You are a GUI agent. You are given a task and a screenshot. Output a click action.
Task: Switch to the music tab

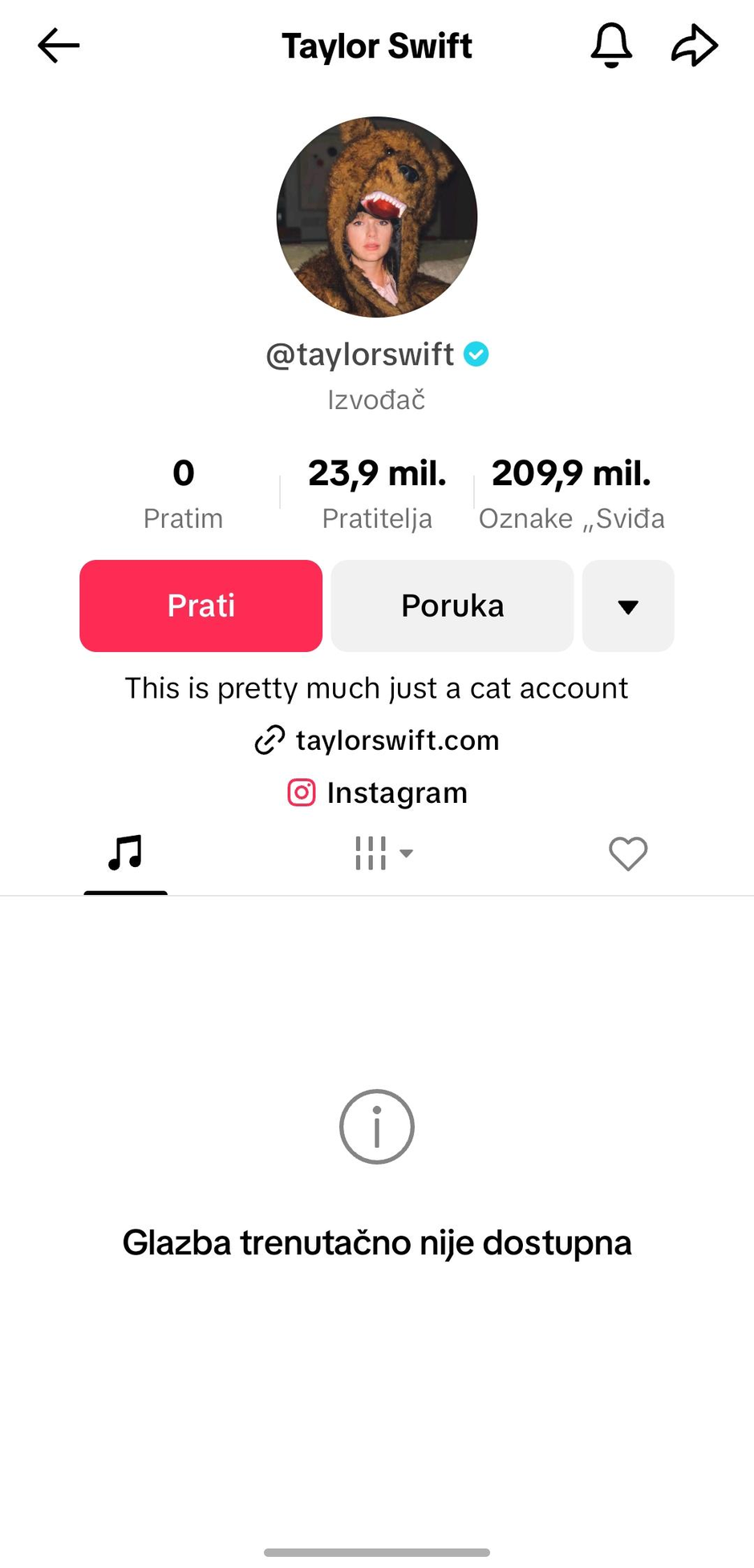[x=125, y=853]
